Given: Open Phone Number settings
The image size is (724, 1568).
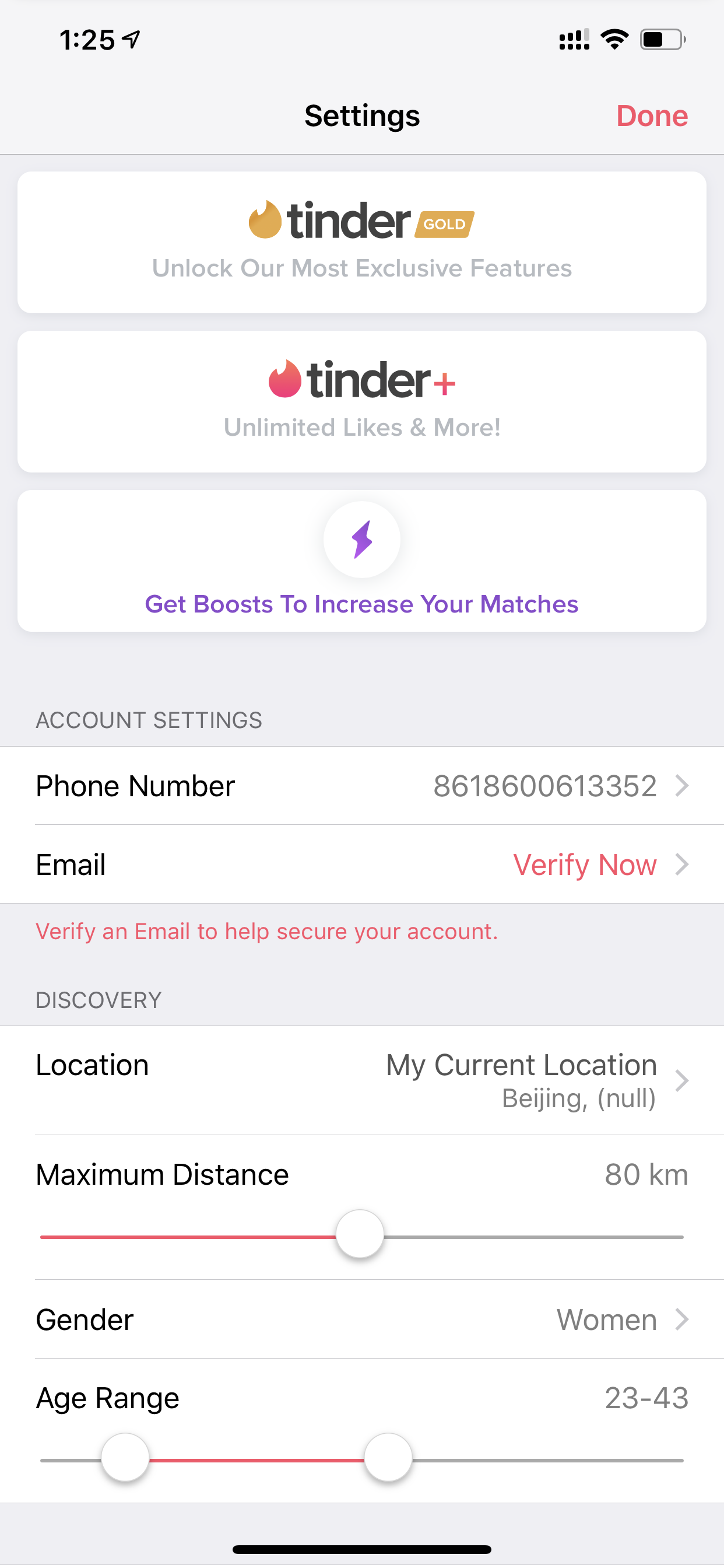Looking at the screenshot, I should [362, 786].
